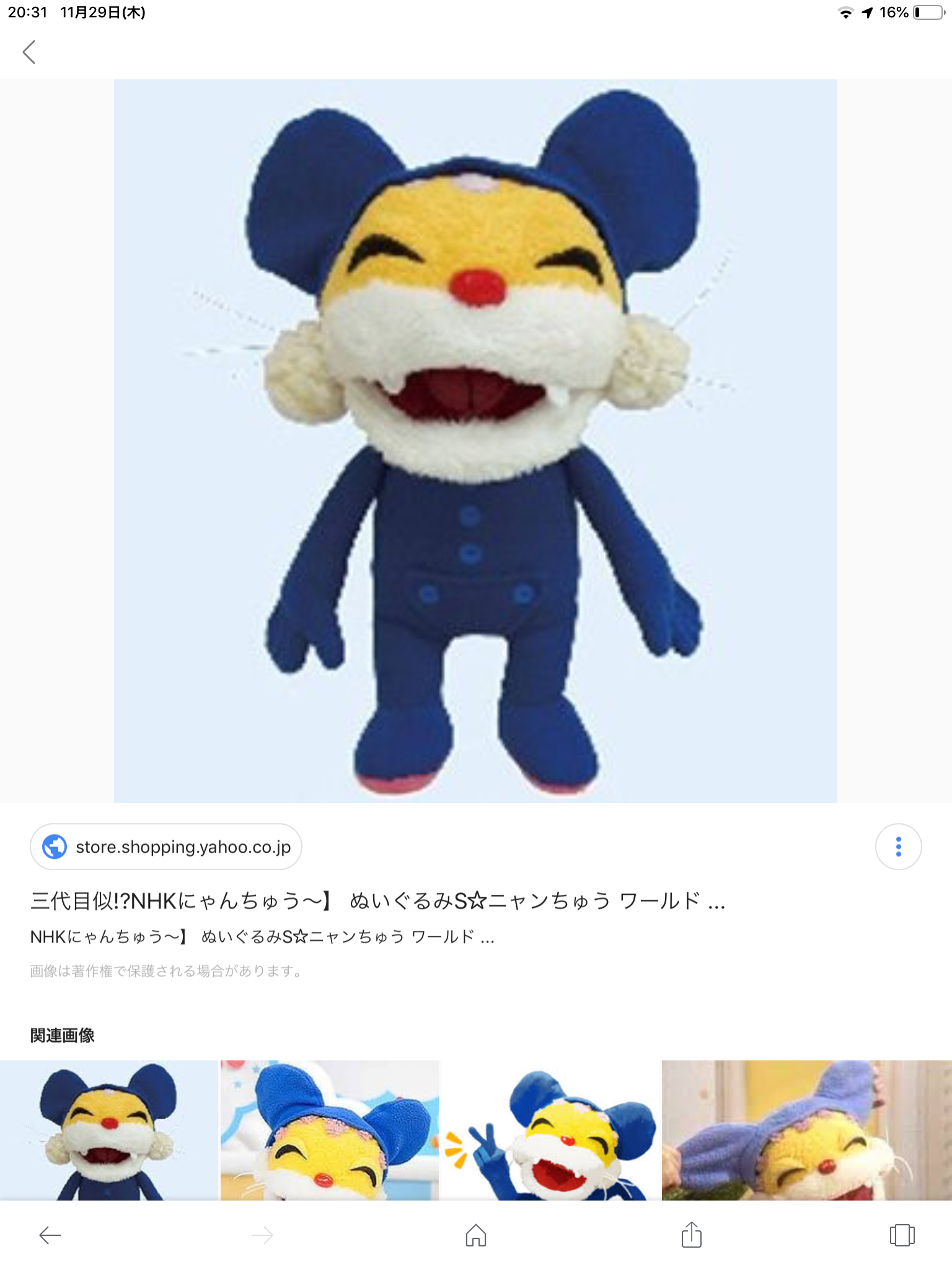Go back using the top-left chevron
Image resolution: width=952 pixels, height=1270 pixels.
pos(29,52)
